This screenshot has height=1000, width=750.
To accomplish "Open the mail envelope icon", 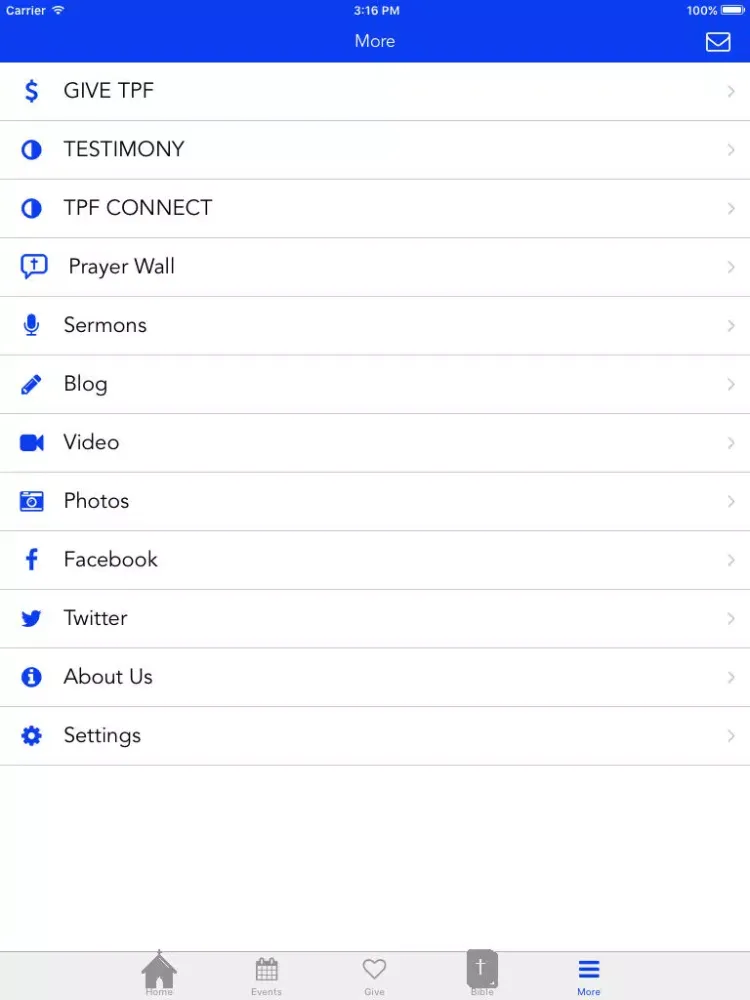I will point(718,42).
